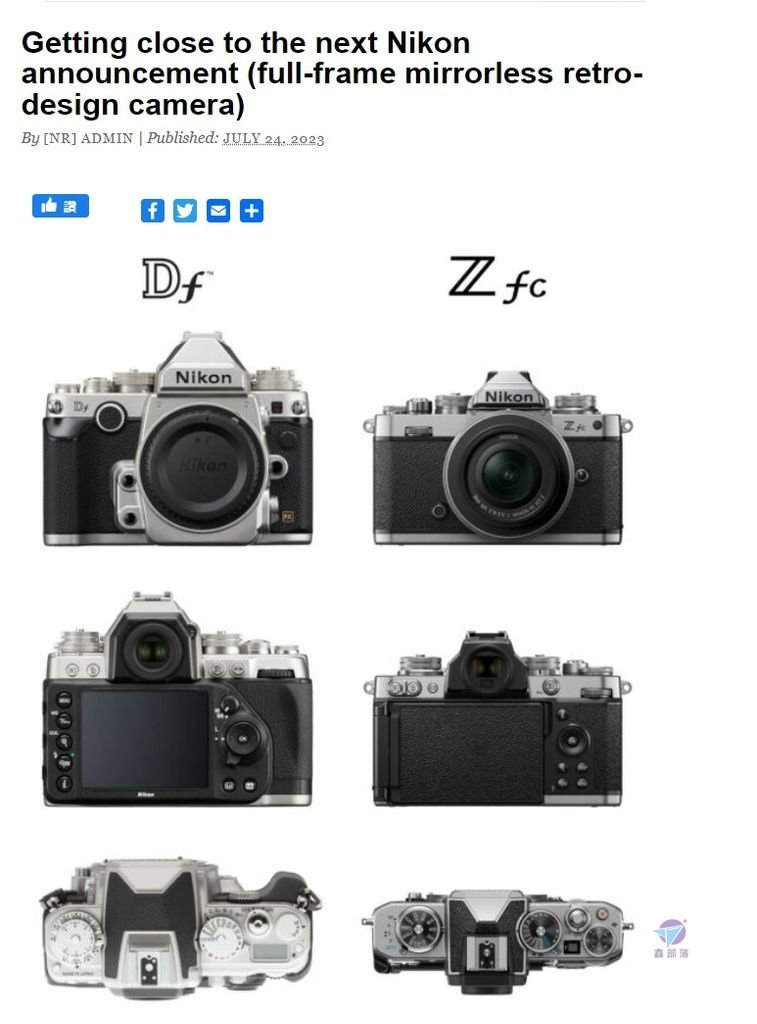Share the article on Twitter

[185, 211]
